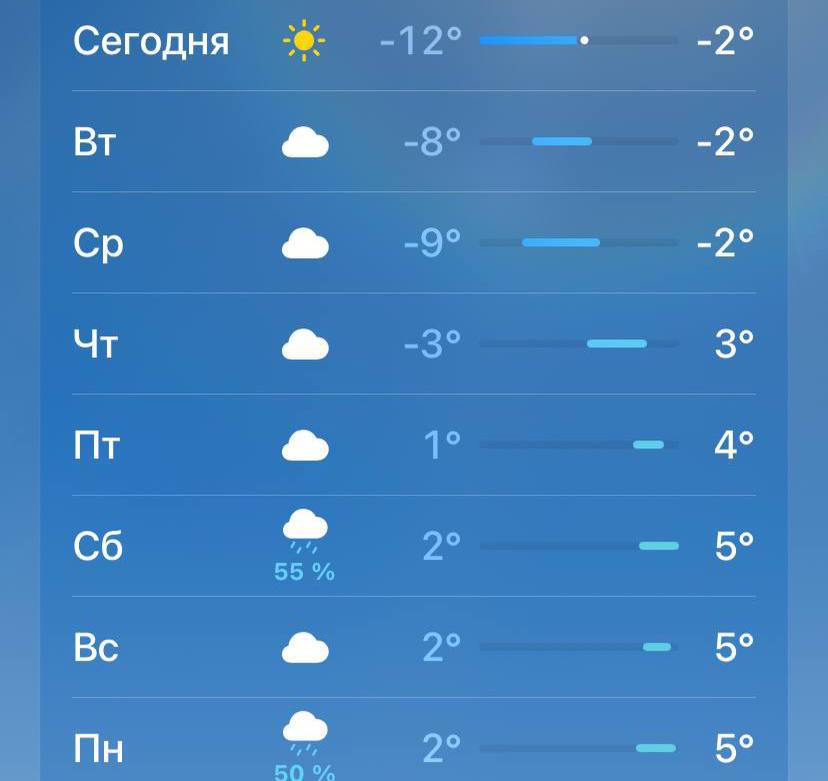
Task: Select the Чт forecast row
Action: [414, 344]
